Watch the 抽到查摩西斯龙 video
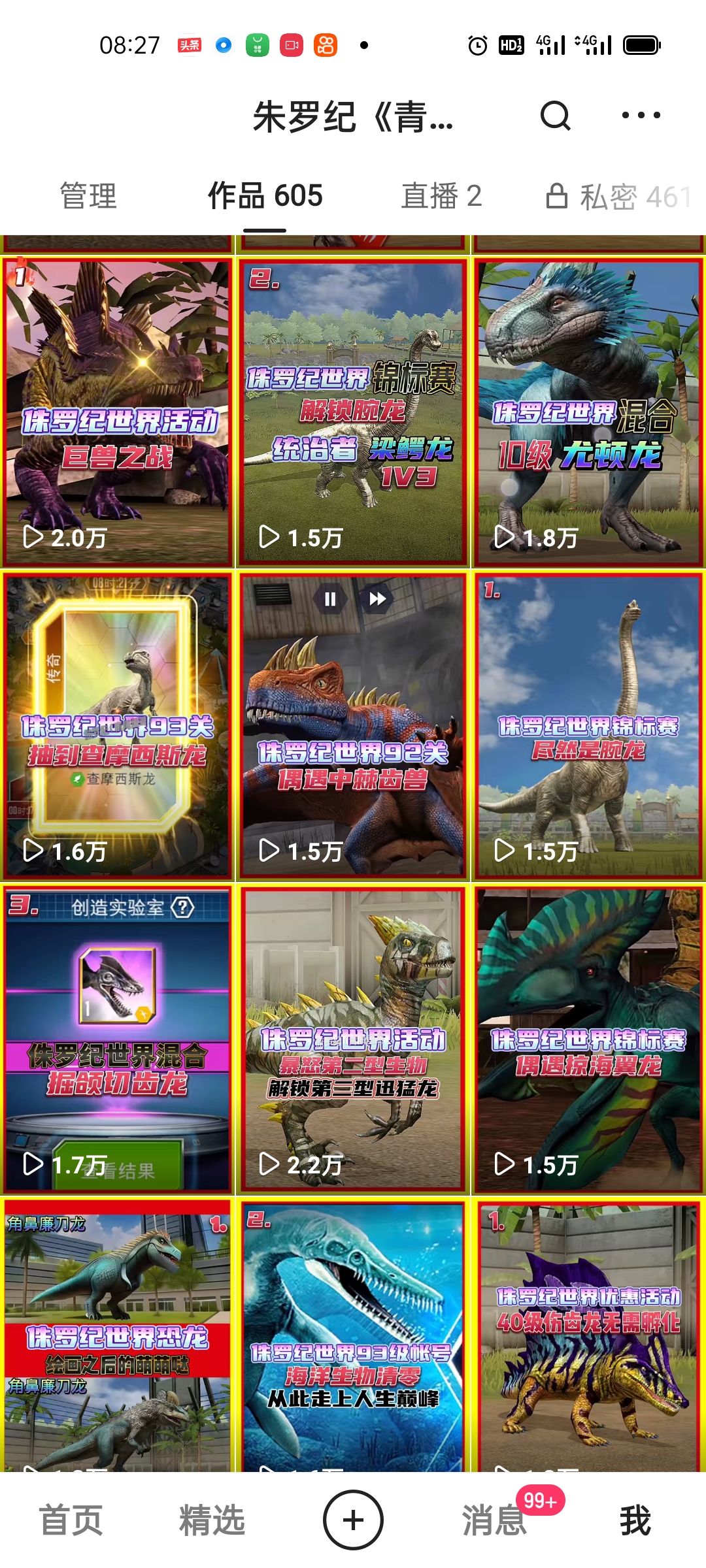The image size is (706, 1568). [x=118, y=727]
